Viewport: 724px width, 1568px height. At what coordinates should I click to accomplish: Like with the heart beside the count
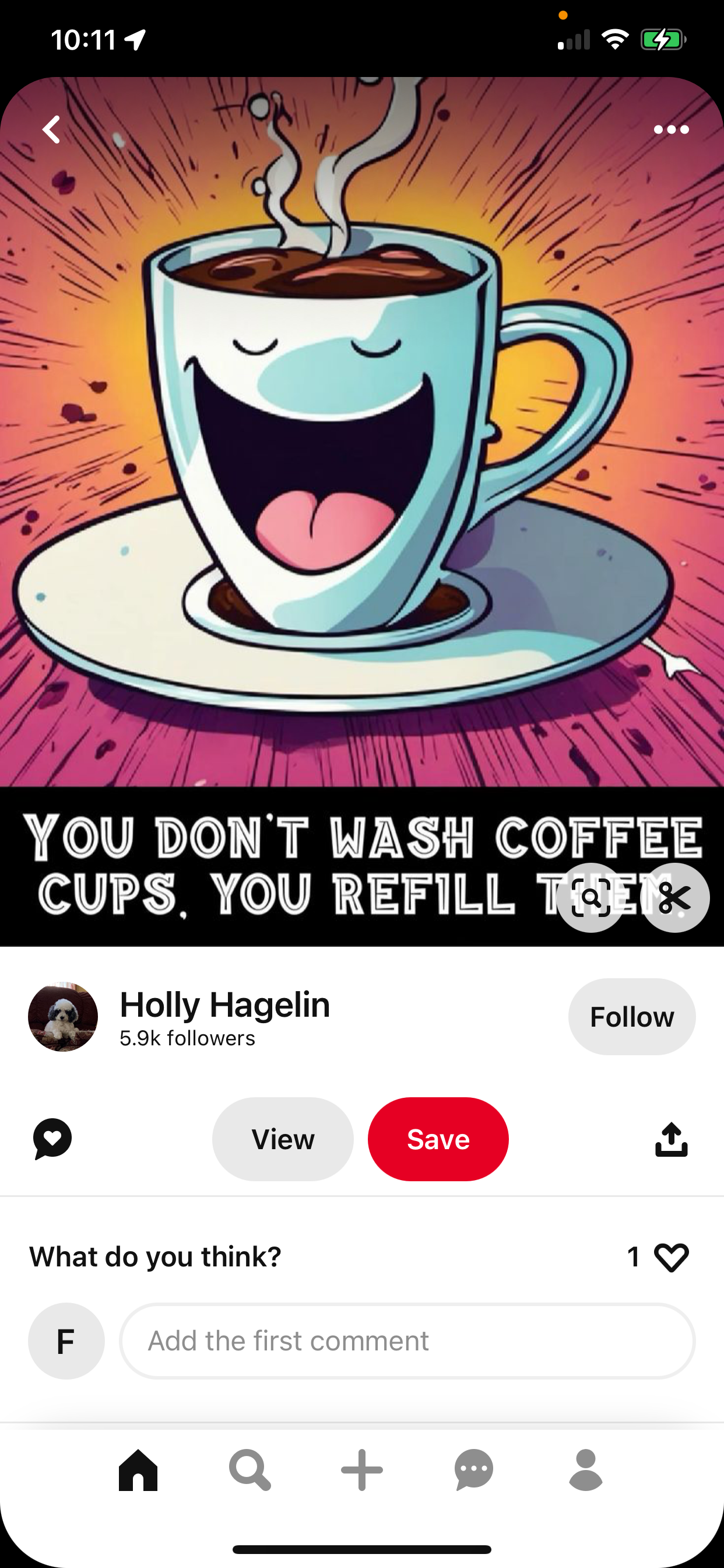(x=671, y=1257)
